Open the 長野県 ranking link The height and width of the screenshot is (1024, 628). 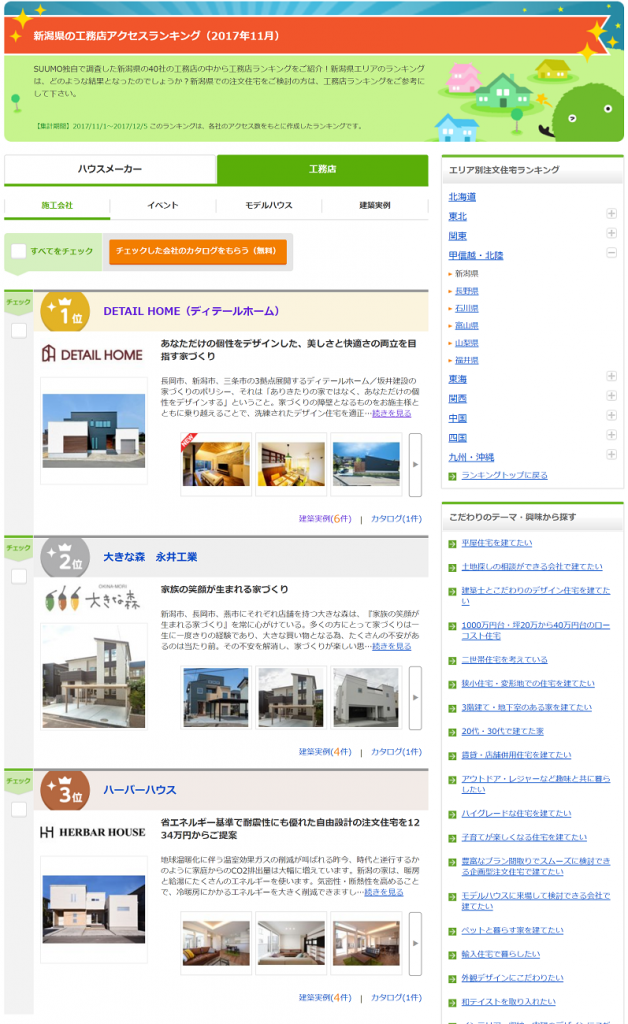tap(466, 290)
